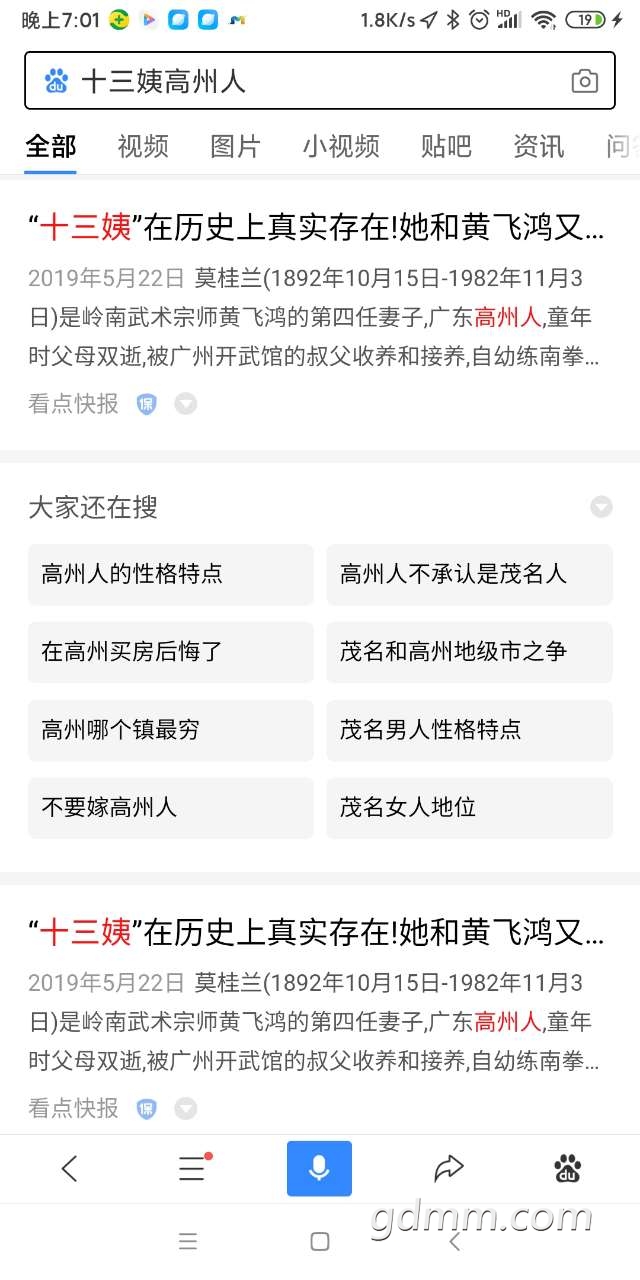Select suggestion 茂名和高州地级市之争
This screenshot has width=640, height=1280.
[x=469, y=652]
